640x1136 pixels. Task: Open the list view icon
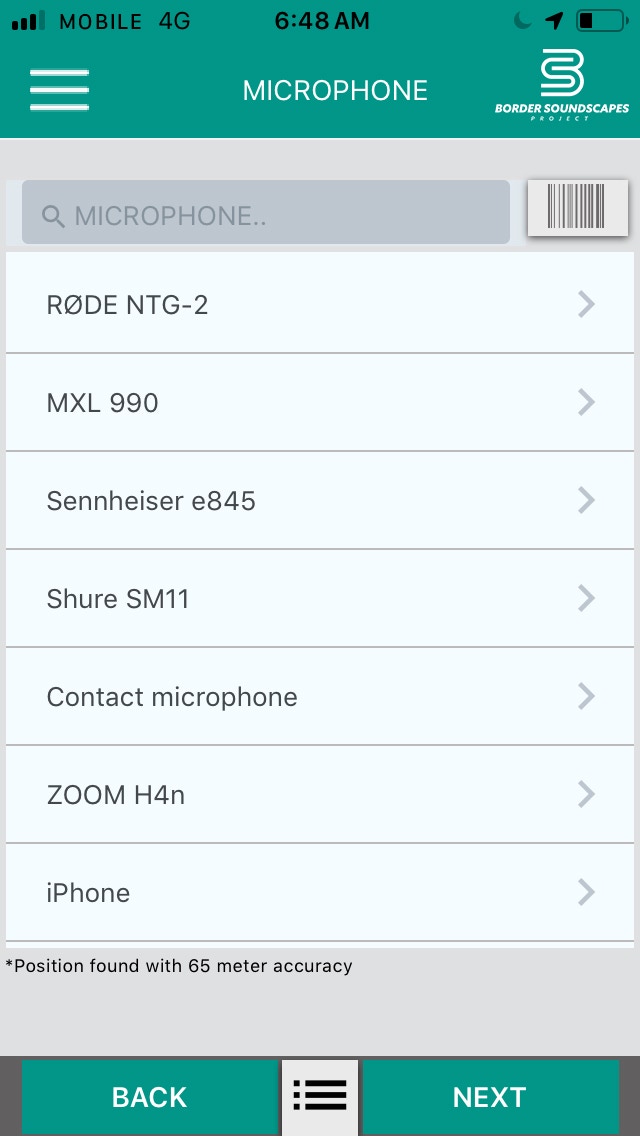(320, 1097)
